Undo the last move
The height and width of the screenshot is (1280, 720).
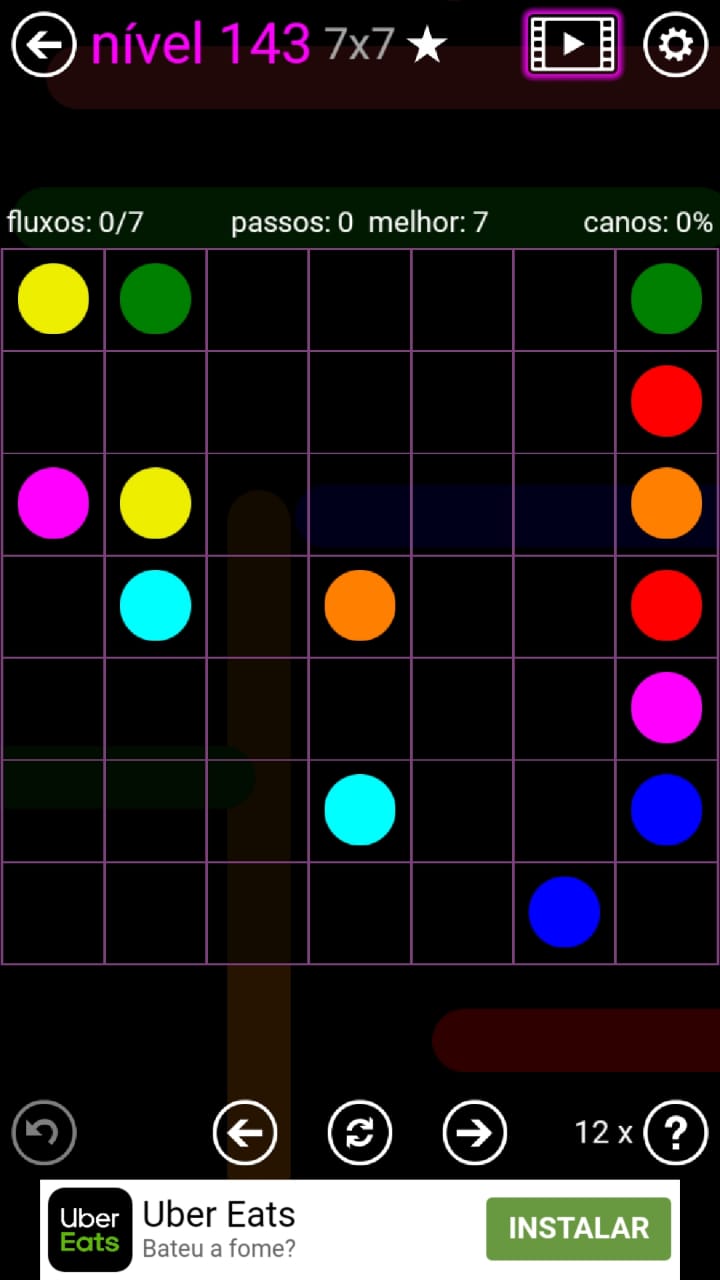[x=44, y=1132]
